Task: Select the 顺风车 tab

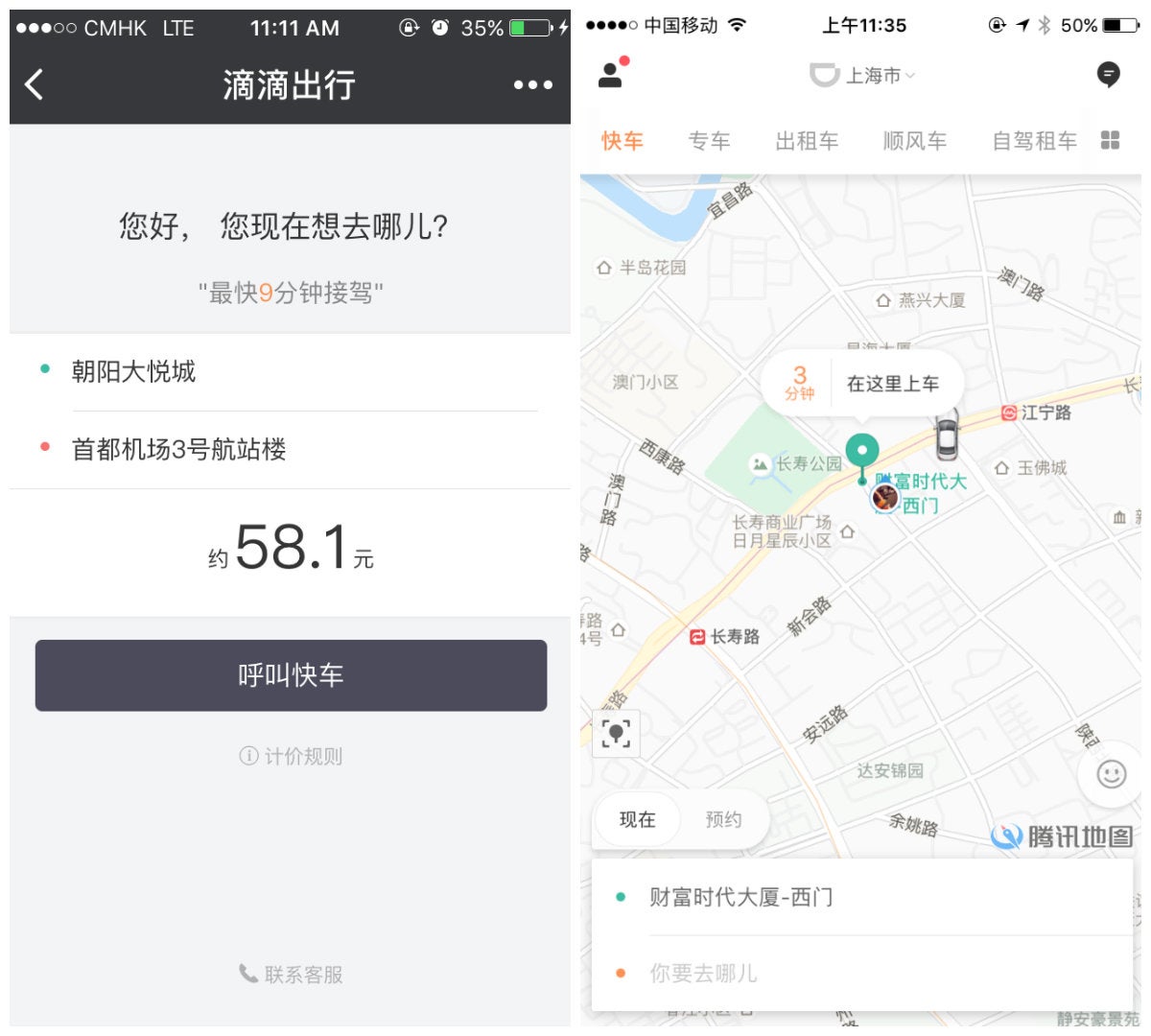Action: pyautogui.click(x=914, y=141)
